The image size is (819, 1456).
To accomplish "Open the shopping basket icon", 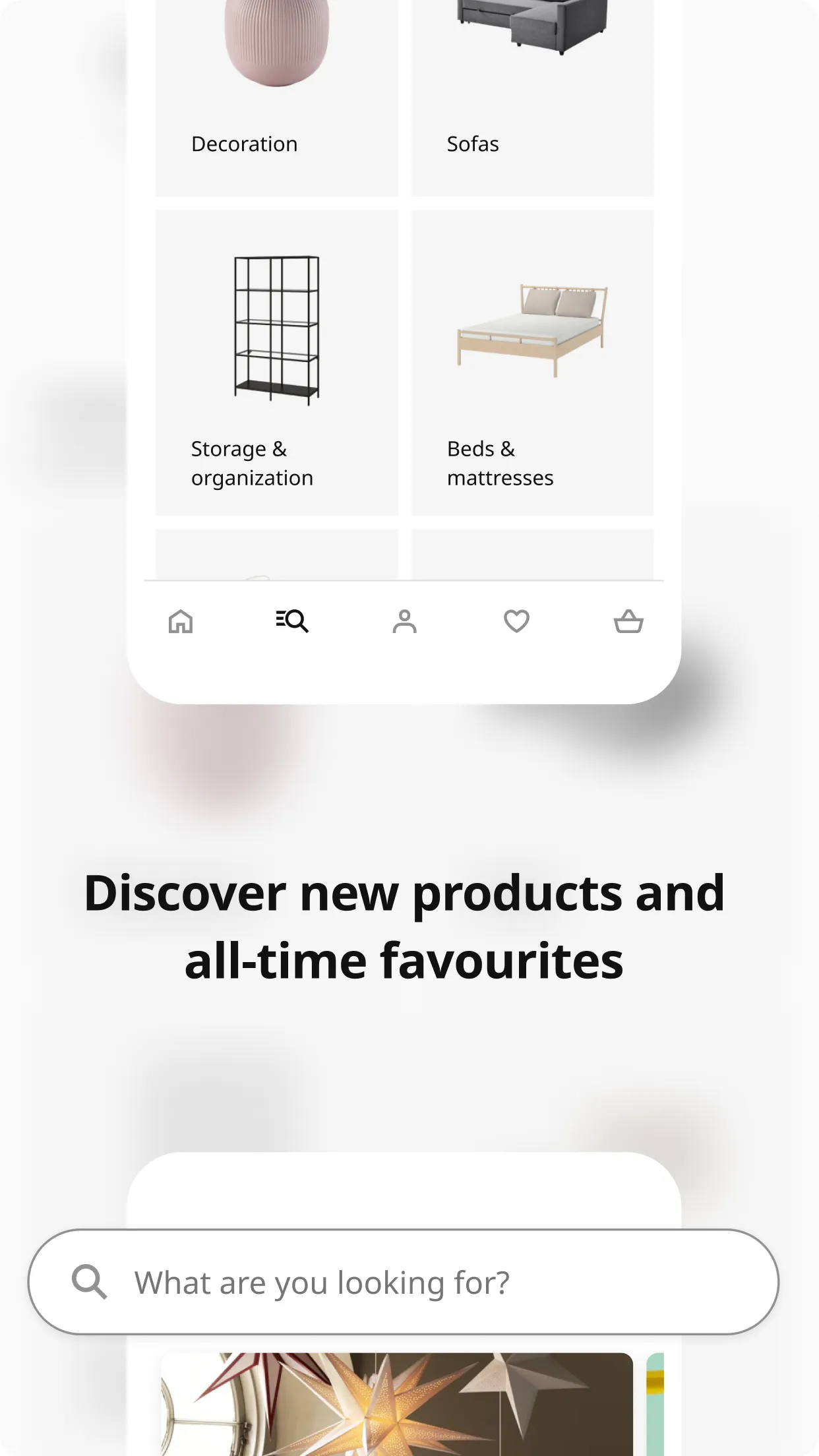I will click(x=628, y=621).
